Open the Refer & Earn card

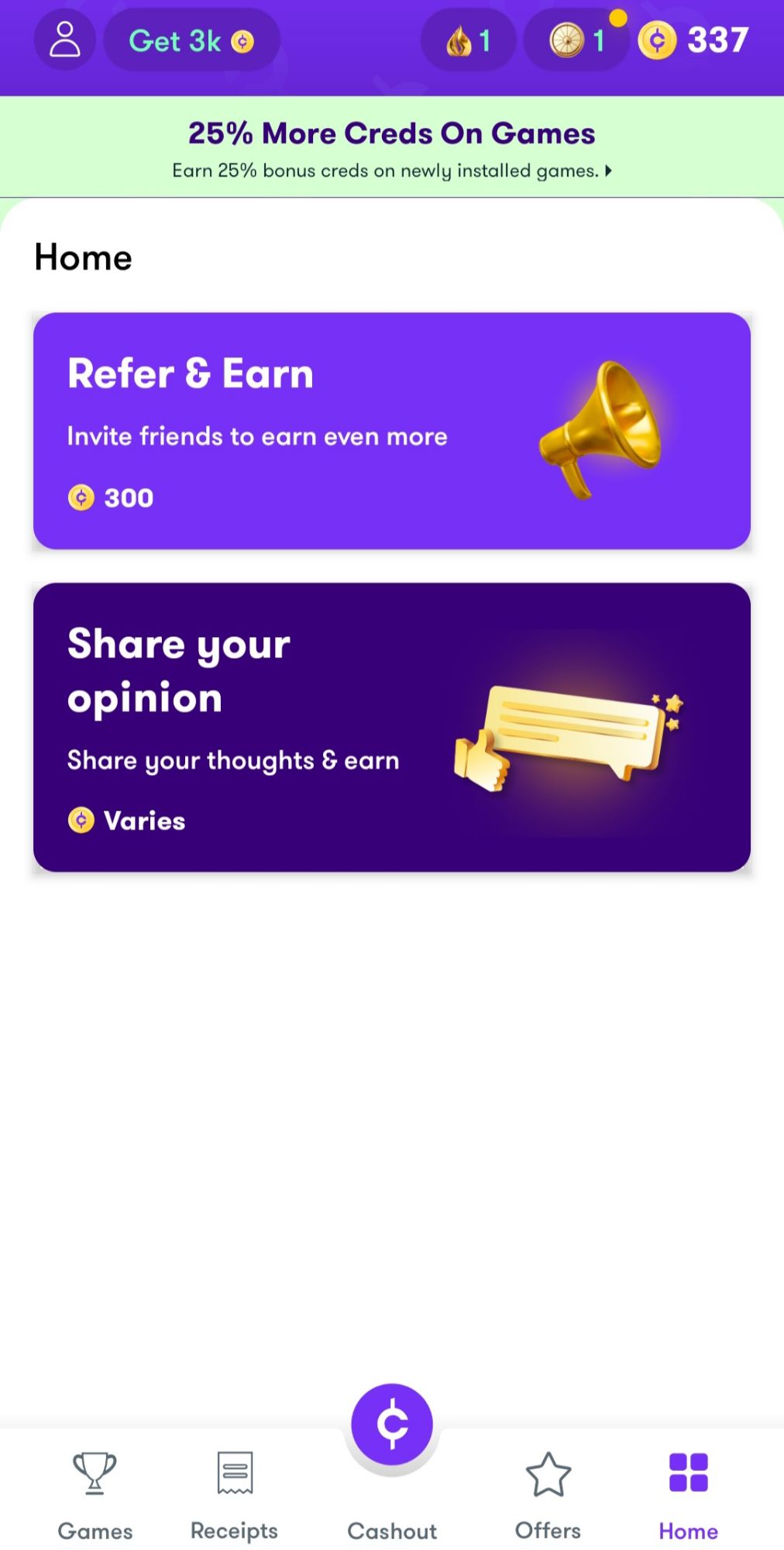click(x=392, y=431)
